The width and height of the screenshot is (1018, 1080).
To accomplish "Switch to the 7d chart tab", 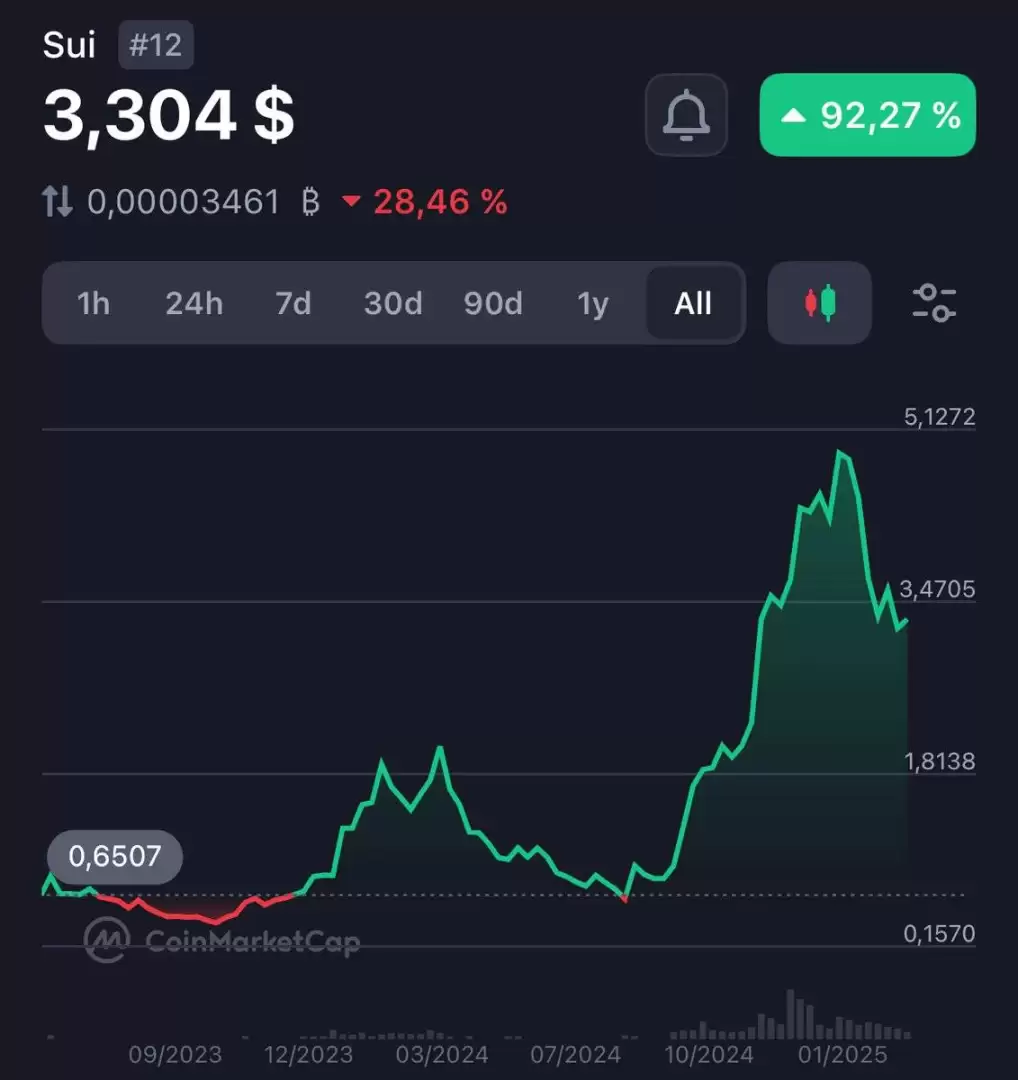I will 292,304.
